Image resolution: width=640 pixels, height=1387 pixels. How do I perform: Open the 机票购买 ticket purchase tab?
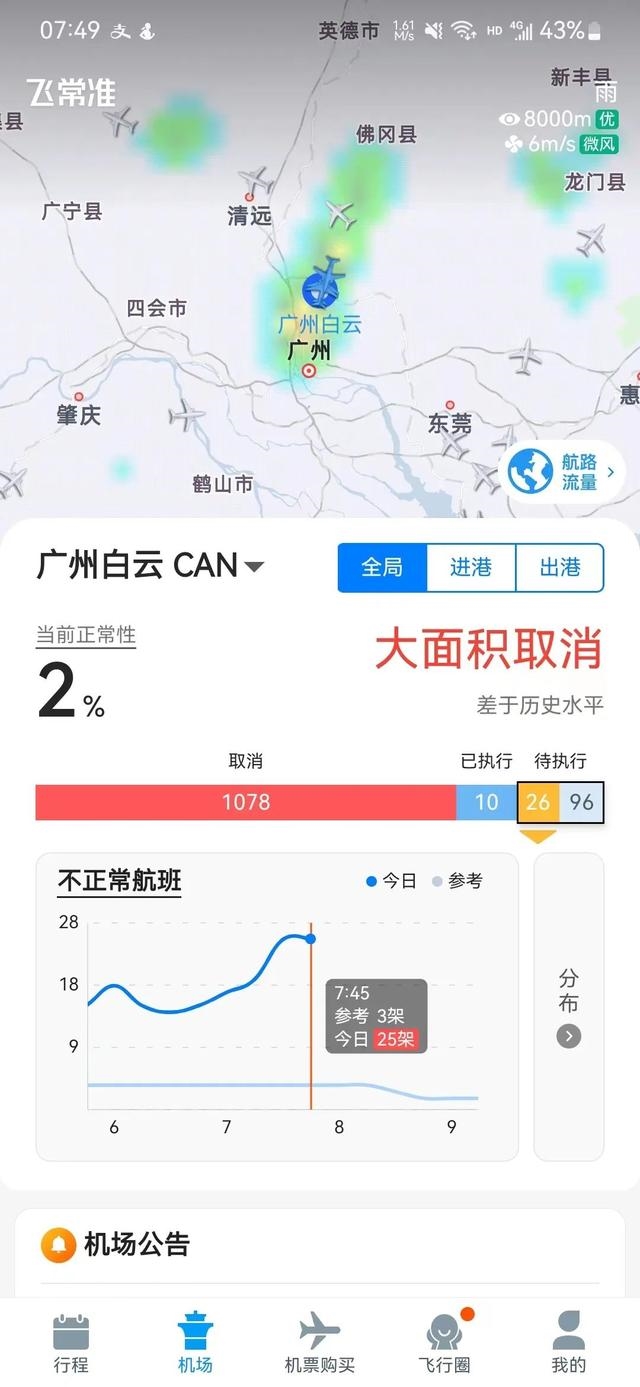click(320, 1343)
